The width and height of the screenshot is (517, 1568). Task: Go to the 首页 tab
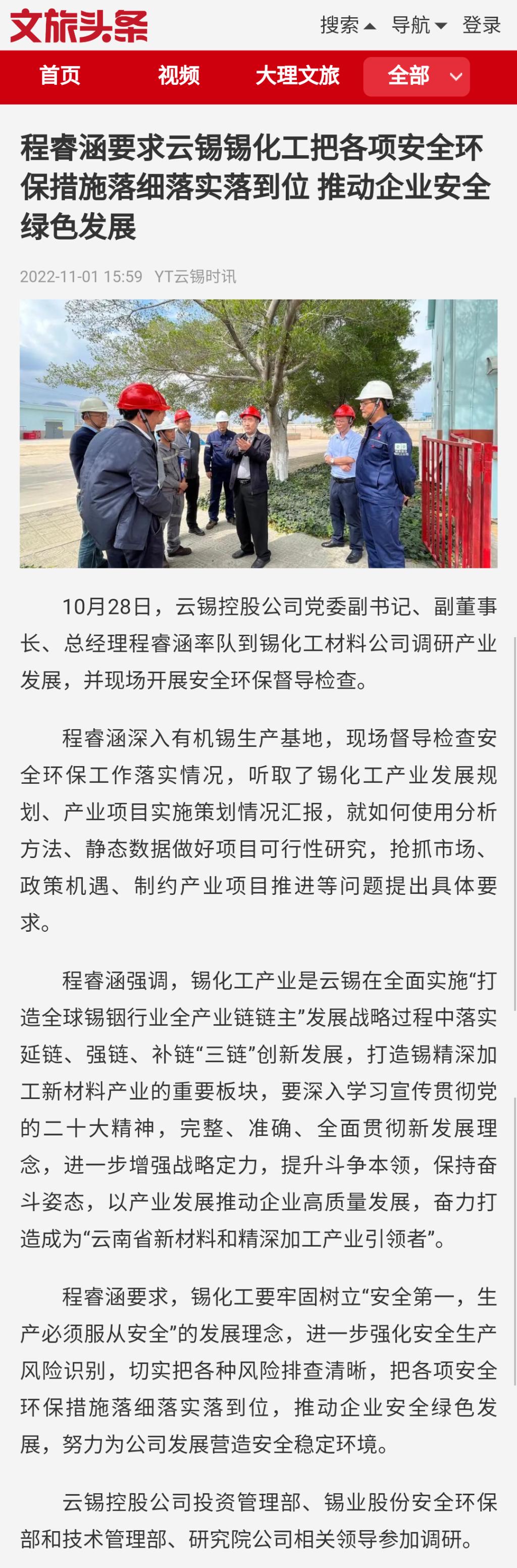click(60, 76)
